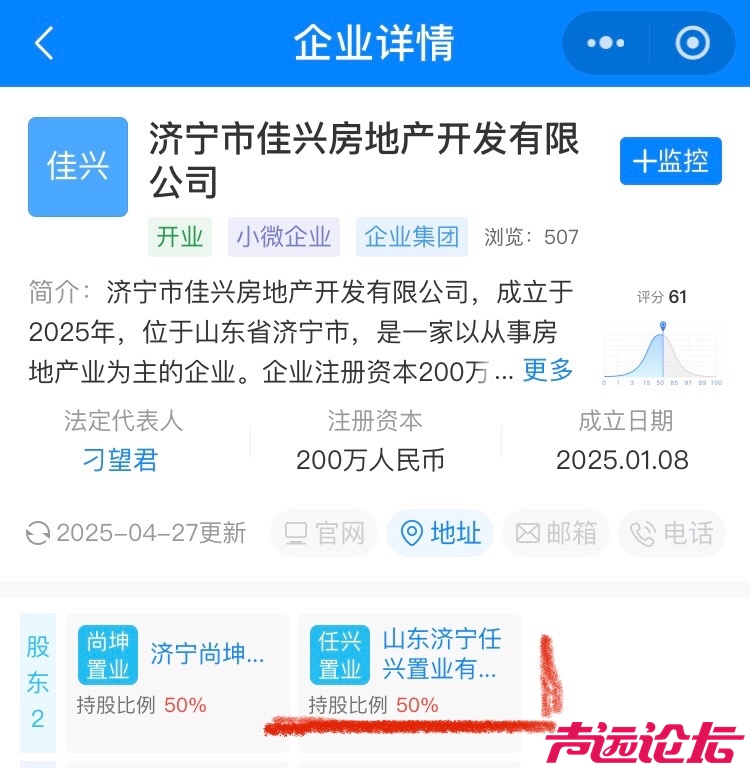
Task: Open the 地址 address chip
Action: pyautogui.click(x=440, y=533)
